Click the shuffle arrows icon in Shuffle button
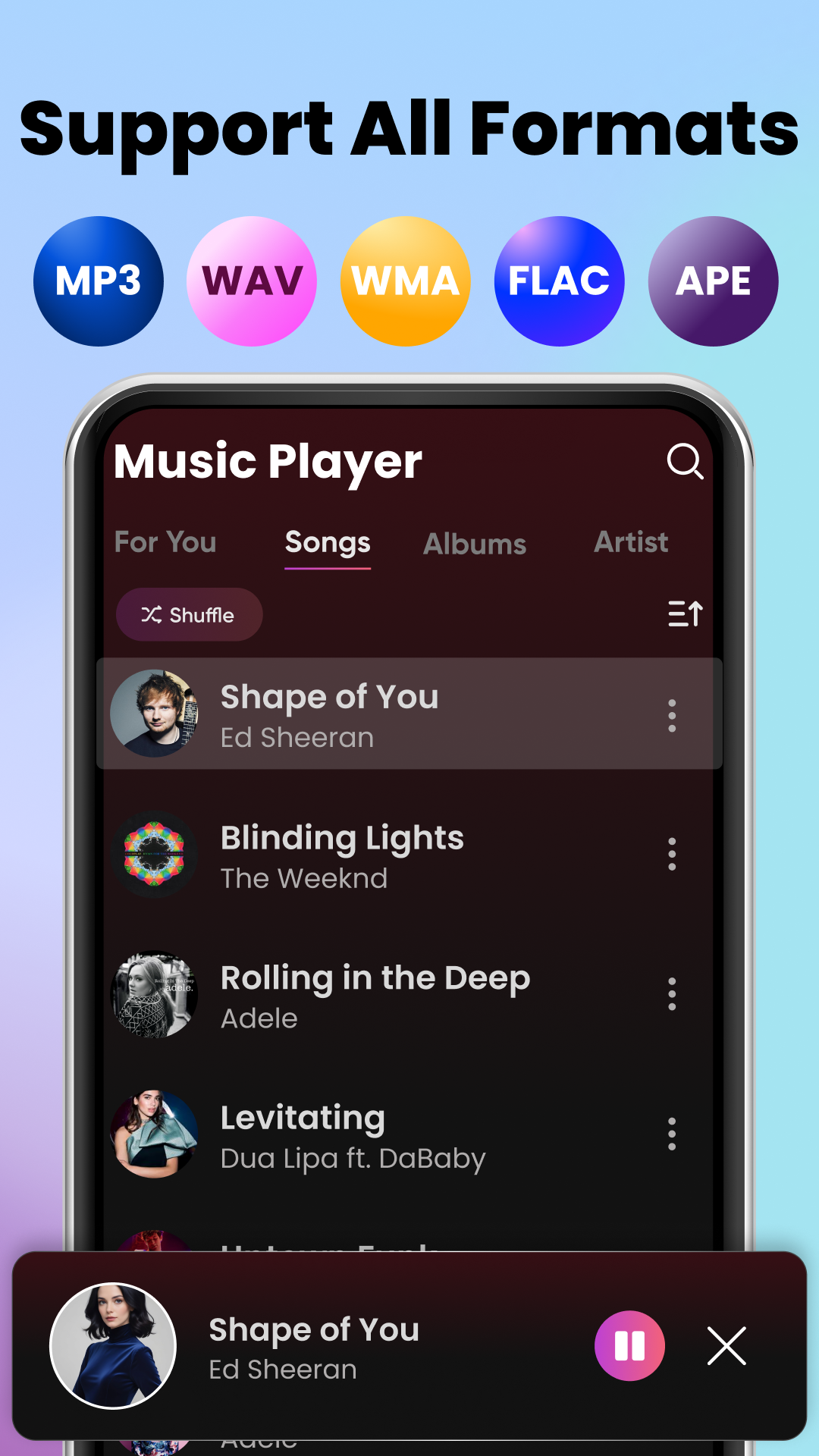819x1456 pixels. 152,615
